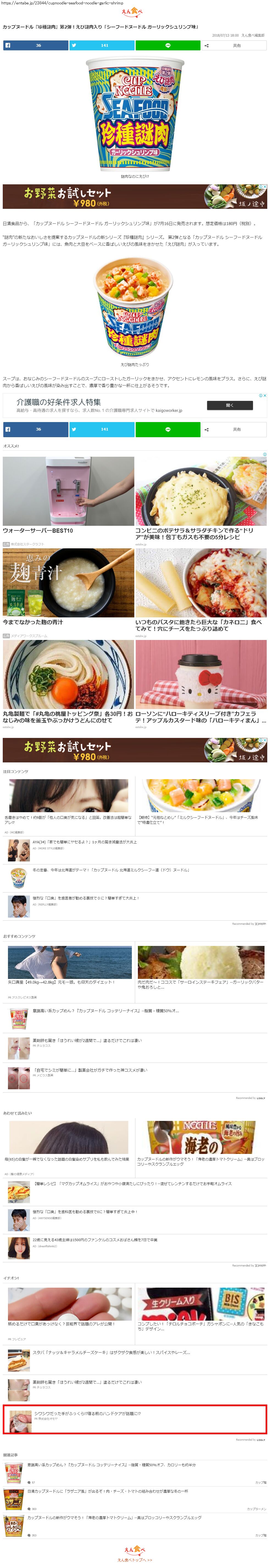Open the ローソン ハローキティ cafe article

point(201,682)
